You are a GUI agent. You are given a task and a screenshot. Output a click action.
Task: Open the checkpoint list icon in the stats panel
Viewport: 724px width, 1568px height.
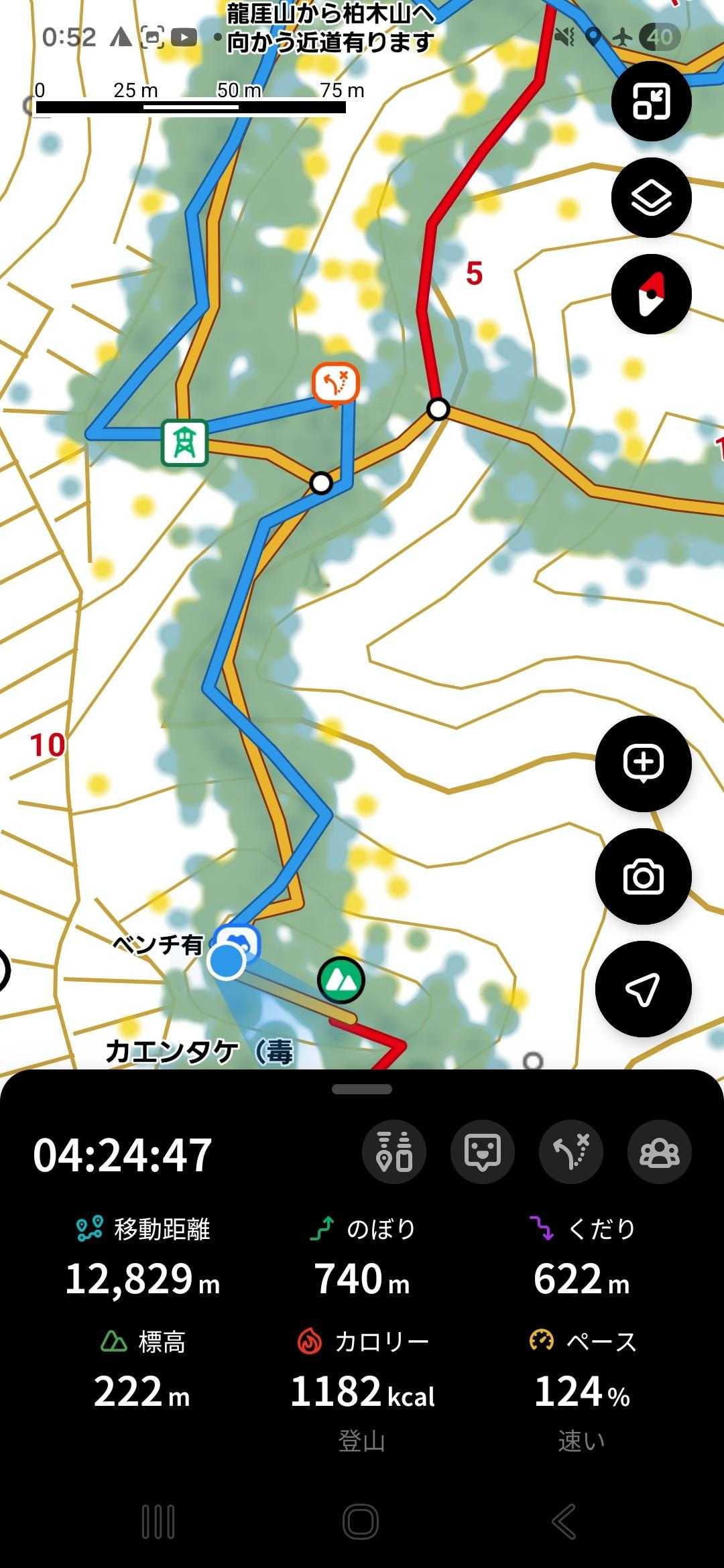(394, 1151)
